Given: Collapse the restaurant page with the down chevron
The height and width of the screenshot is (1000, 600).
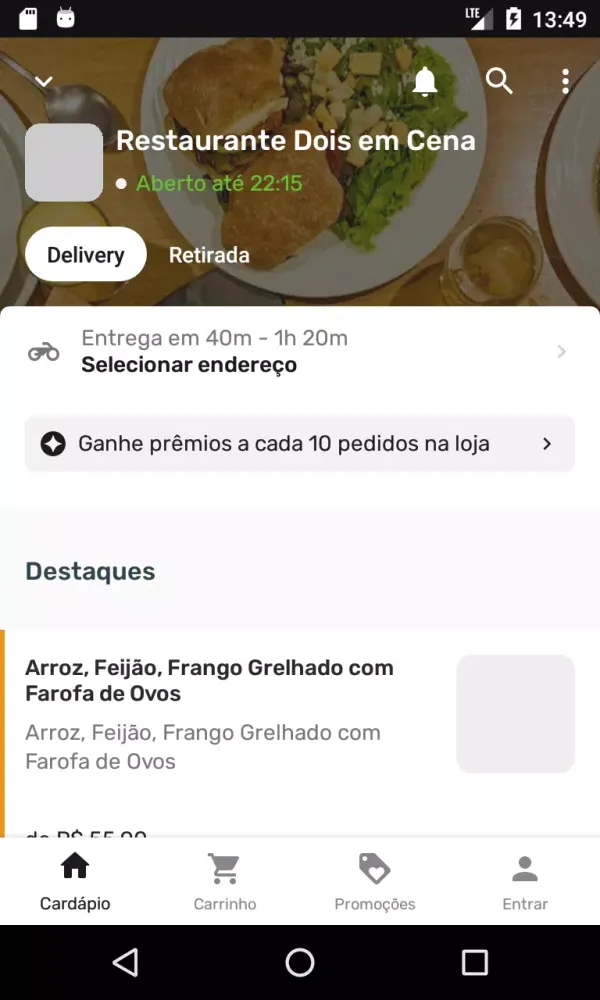Looking at the screenshot, I should (x=44, y=82).
